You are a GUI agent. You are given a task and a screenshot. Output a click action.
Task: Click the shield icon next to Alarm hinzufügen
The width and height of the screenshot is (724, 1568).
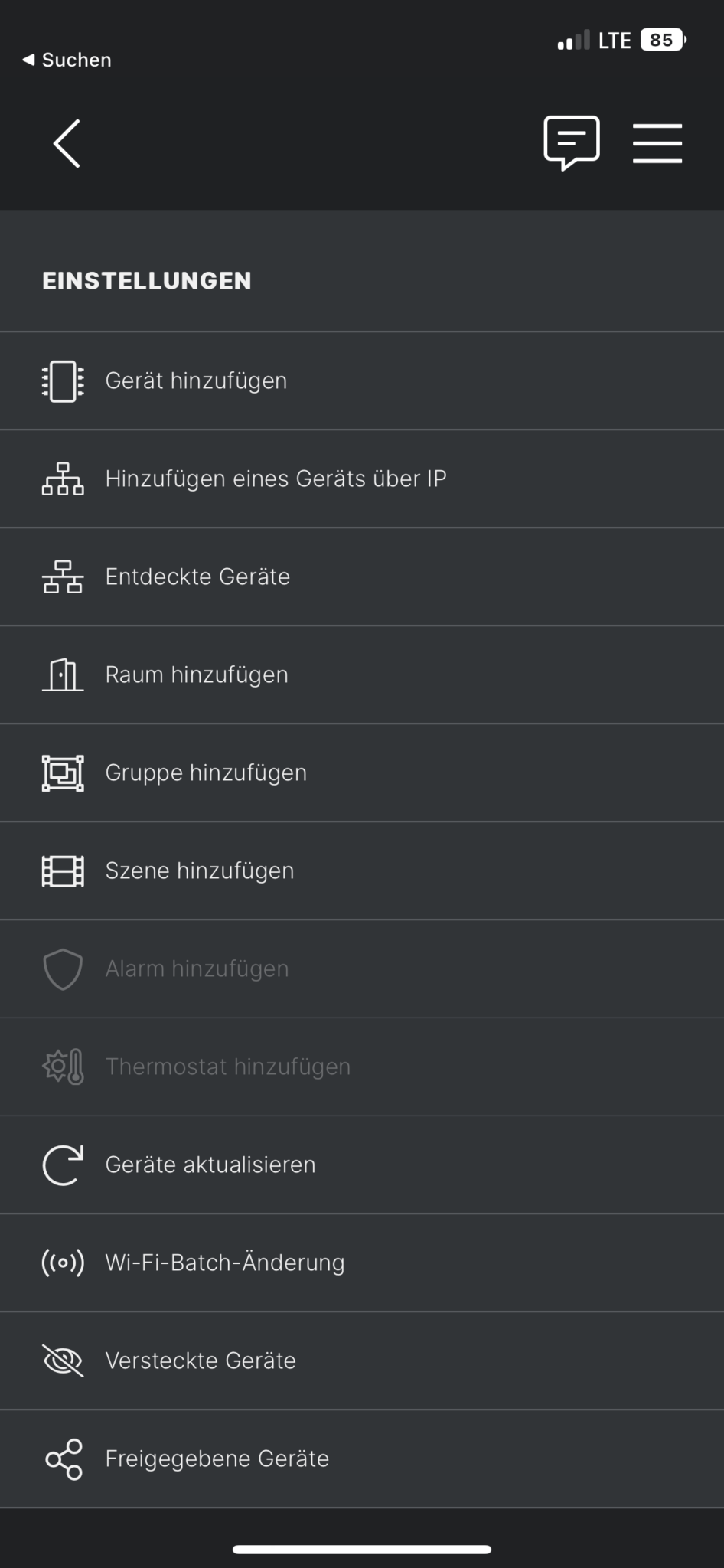coord(63,969)
